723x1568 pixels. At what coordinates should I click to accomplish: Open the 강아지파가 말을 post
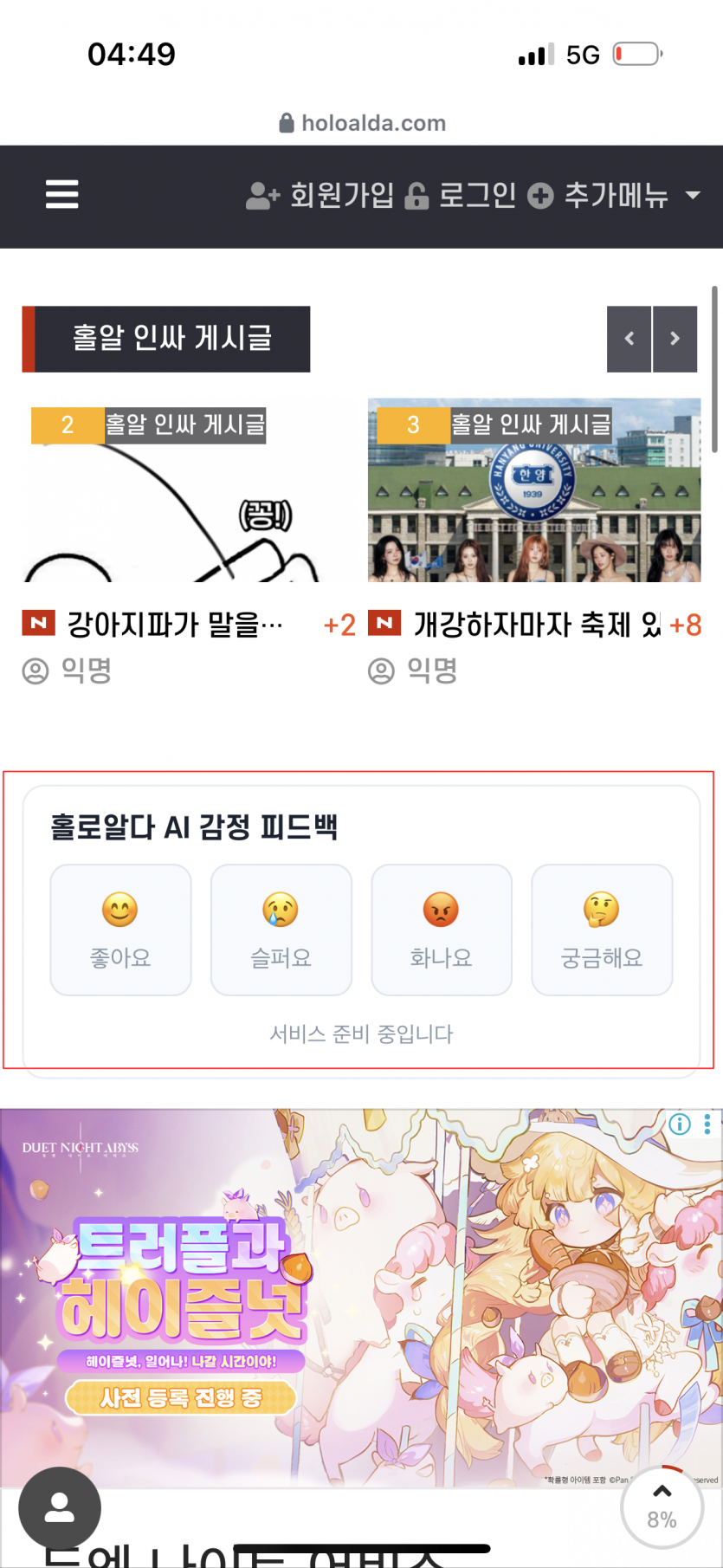[x=175, y=624]
